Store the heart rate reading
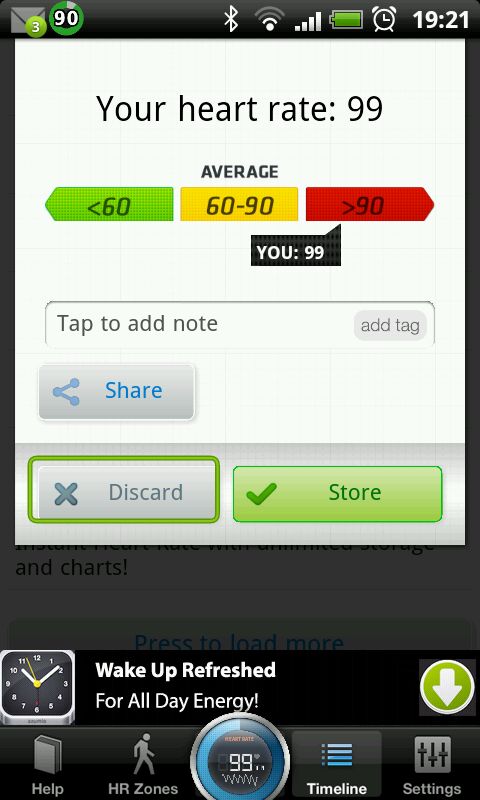 [337, 493]
